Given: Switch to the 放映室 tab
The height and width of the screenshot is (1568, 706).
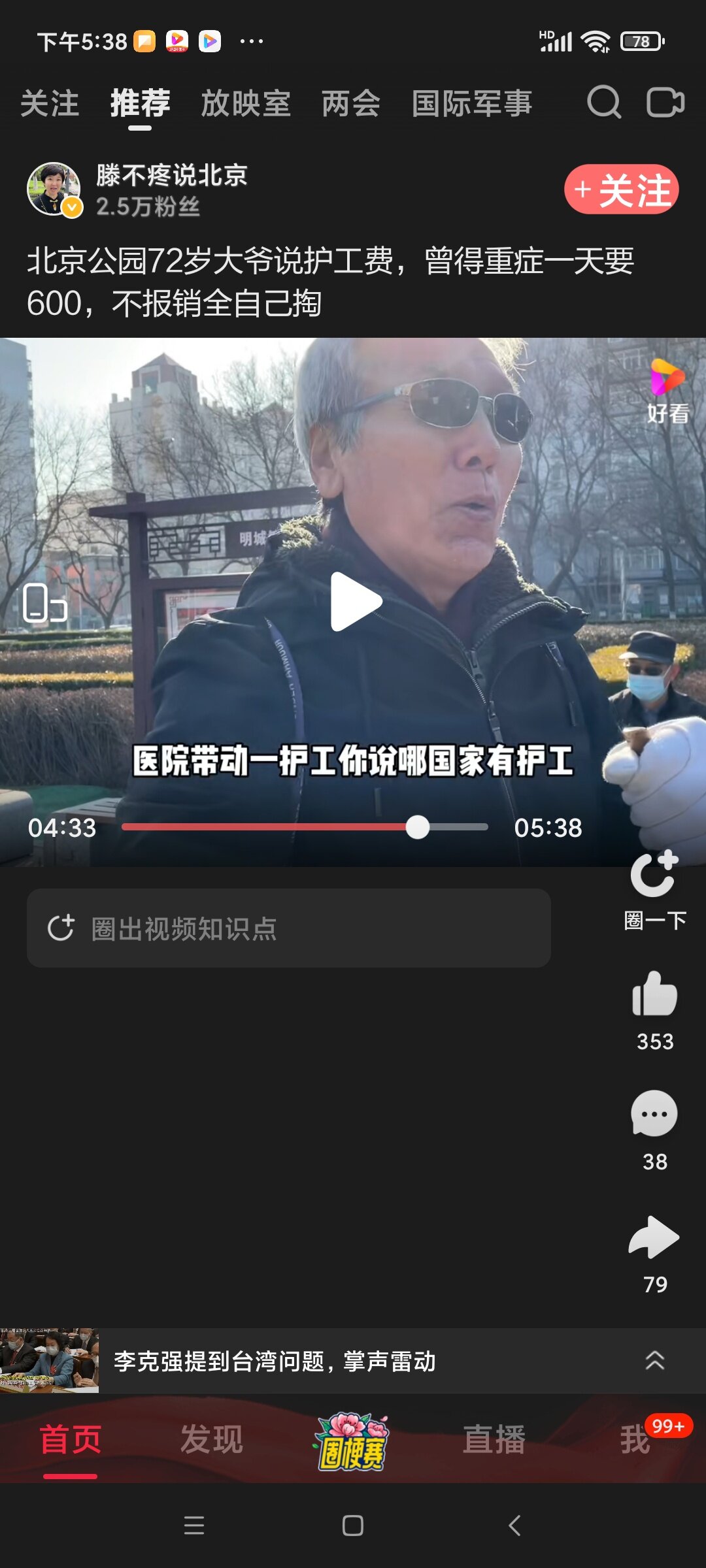Looking at the screenshot, I should click(246, 103).
